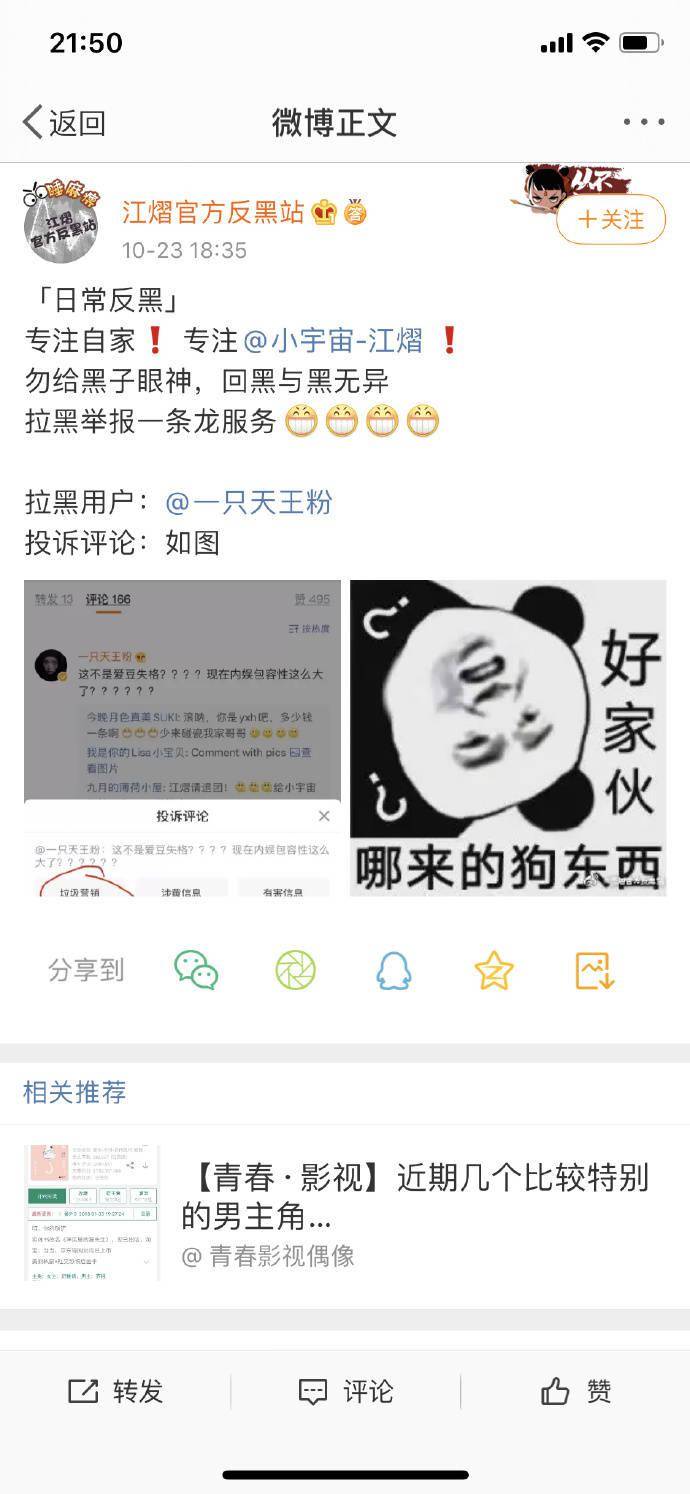Open the 江熠官方反黑站 username link
The height and width of the screenshot is (1494, 690).
click(214, 212)
